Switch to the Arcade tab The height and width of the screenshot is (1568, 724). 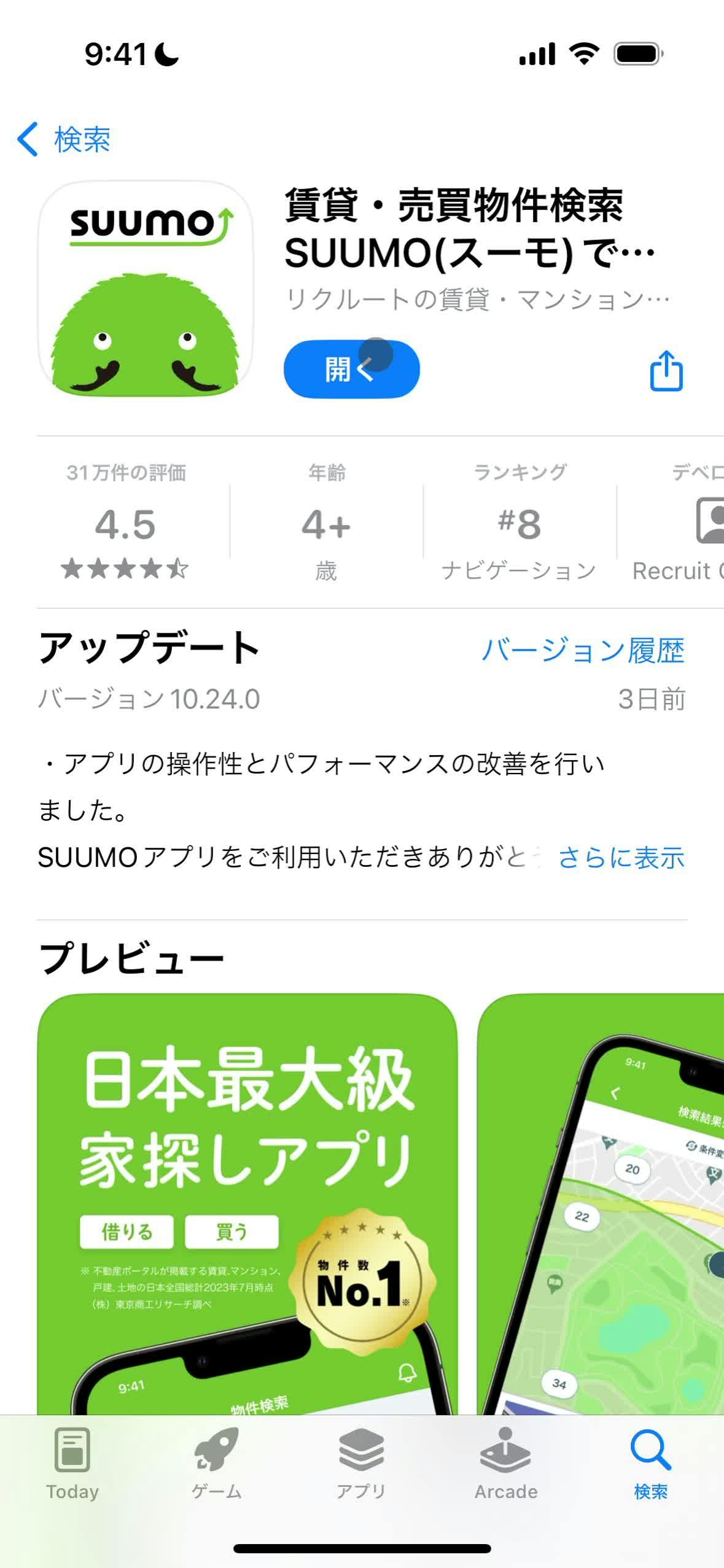[506, 1464]
